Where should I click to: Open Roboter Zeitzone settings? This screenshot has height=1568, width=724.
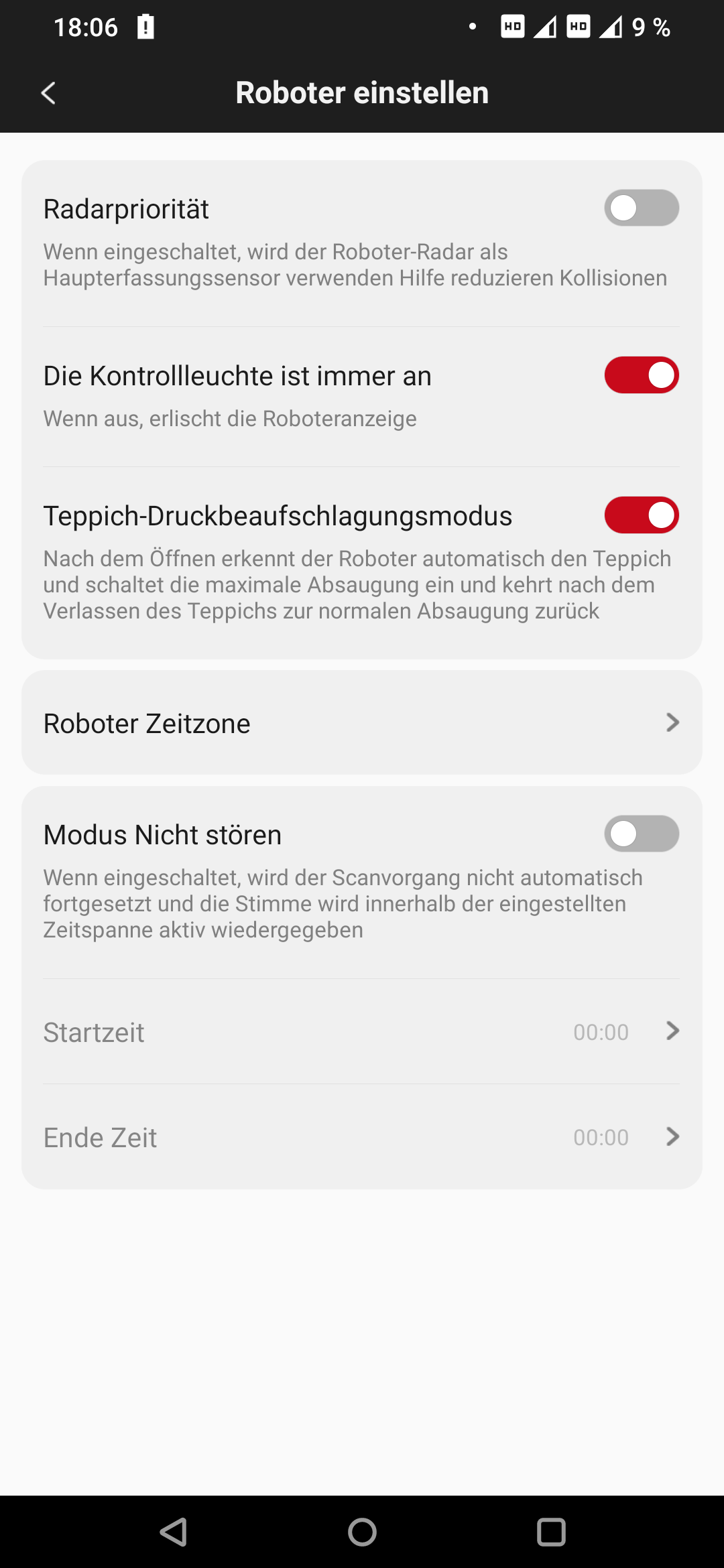click(x=362, y=722)
